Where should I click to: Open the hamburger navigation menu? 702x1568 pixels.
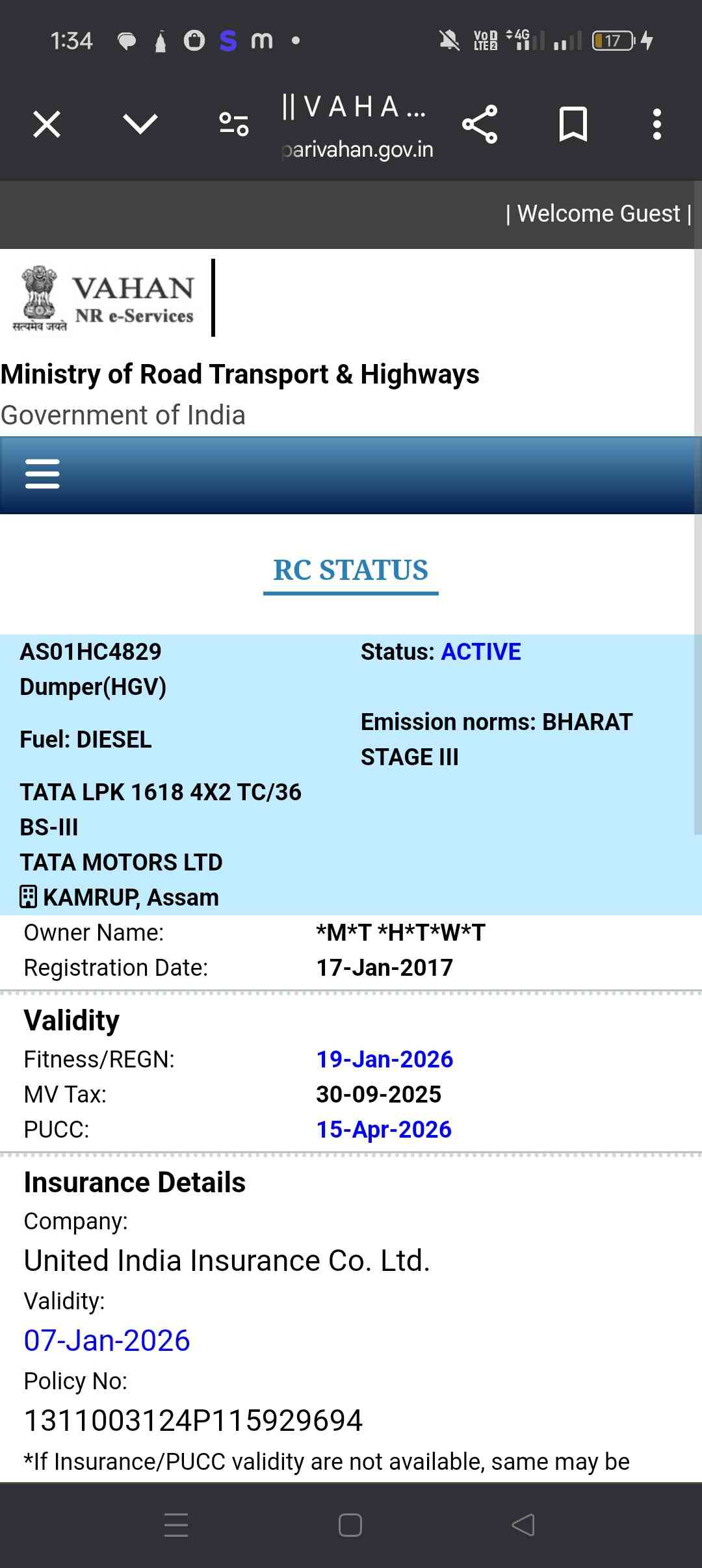tap(42, 474)
